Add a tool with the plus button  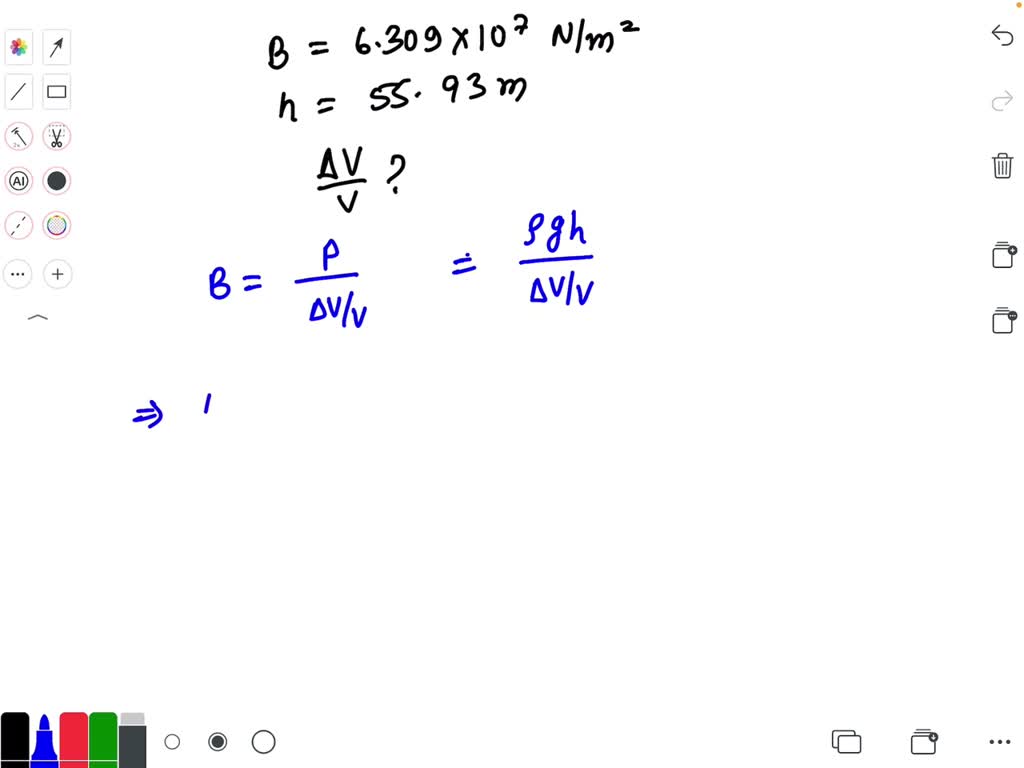(x=57, y=274)
